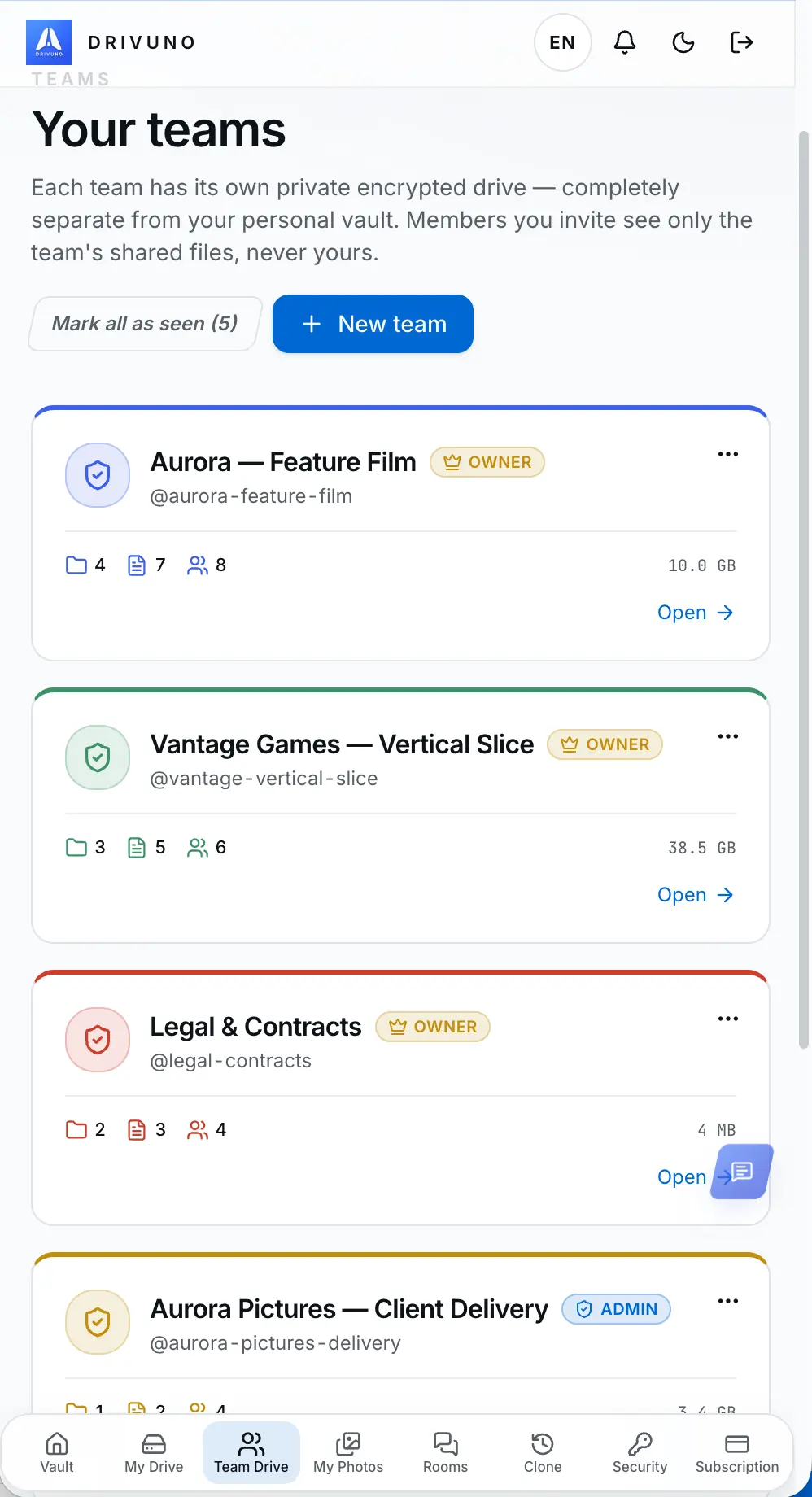This screenshot has width=812, height=1497.
Task: Open the floating chat support button
Action: tap(741, 1172)
